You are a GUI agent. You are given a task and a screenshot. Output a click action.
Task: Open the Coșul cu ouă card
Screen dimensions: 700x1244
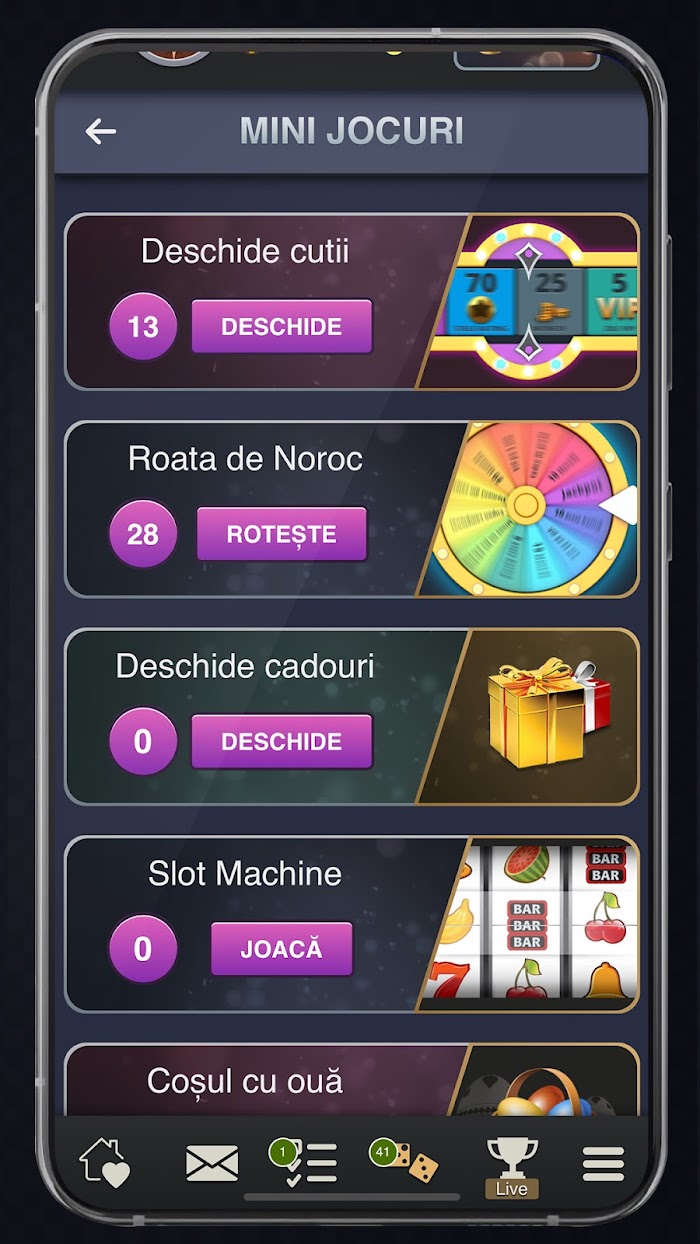coord(352,1080)
